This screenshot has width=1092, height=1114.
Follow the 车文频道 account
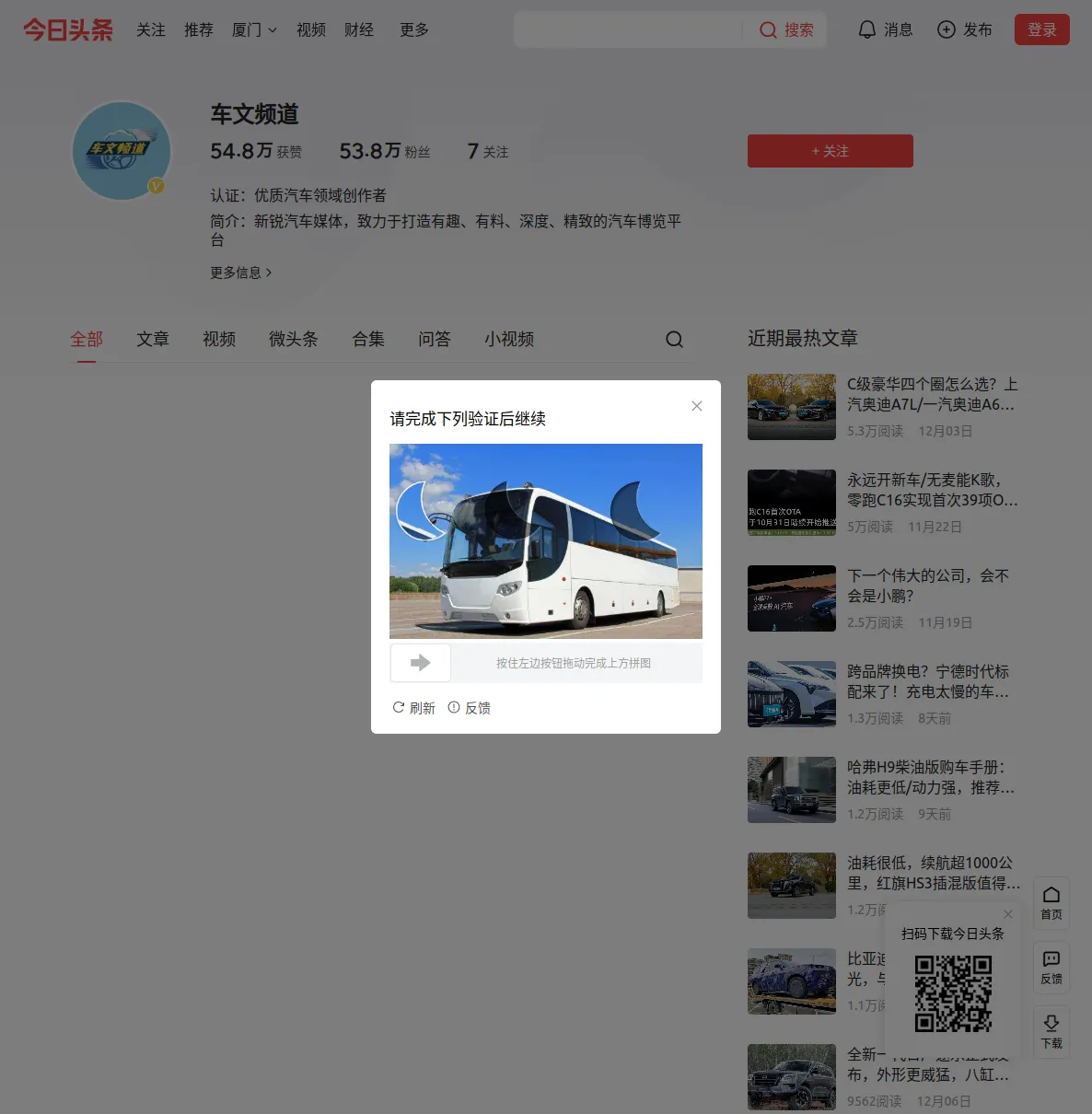click(830, 151)
